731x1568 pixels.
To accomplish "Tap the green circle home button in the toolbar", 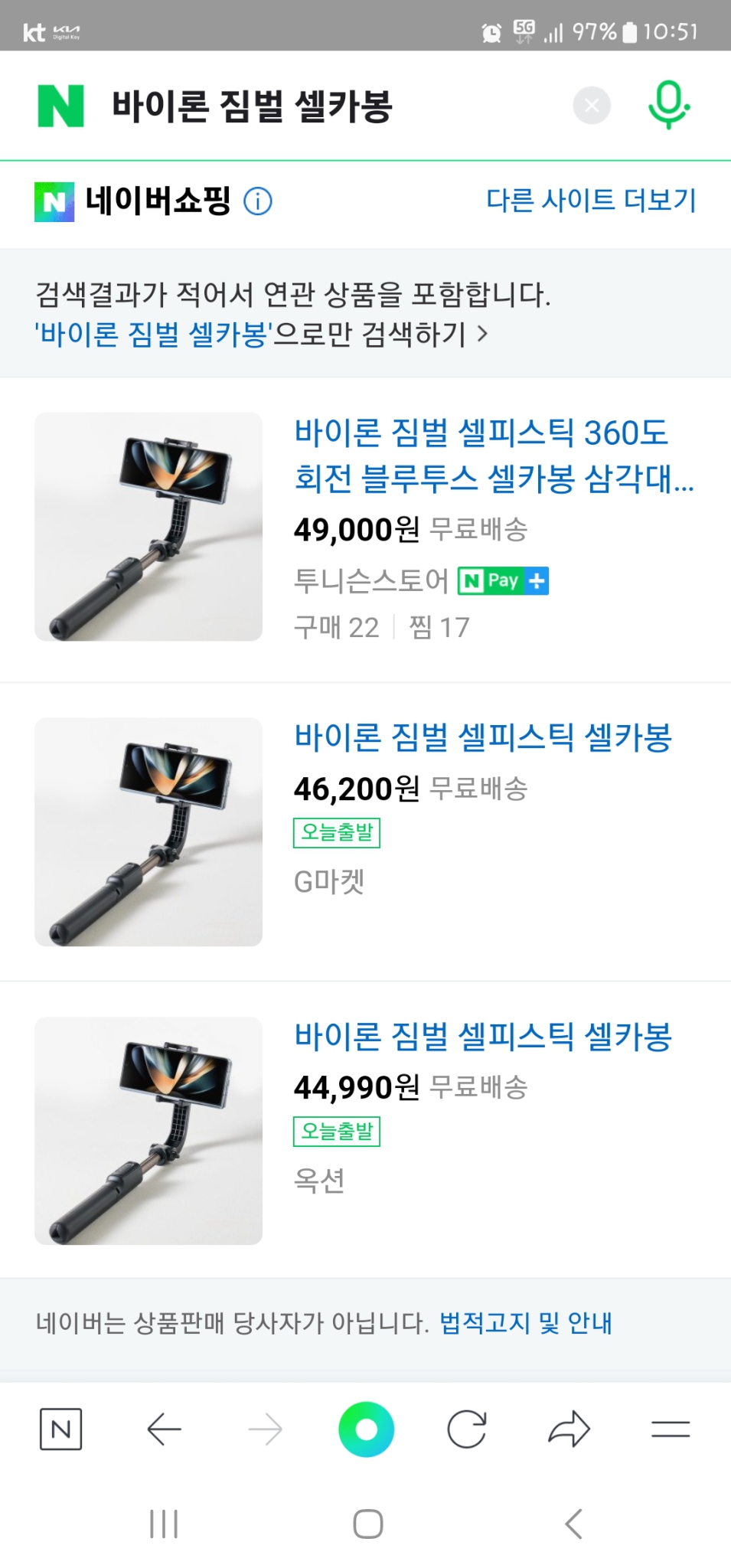I will point(366,1429).
